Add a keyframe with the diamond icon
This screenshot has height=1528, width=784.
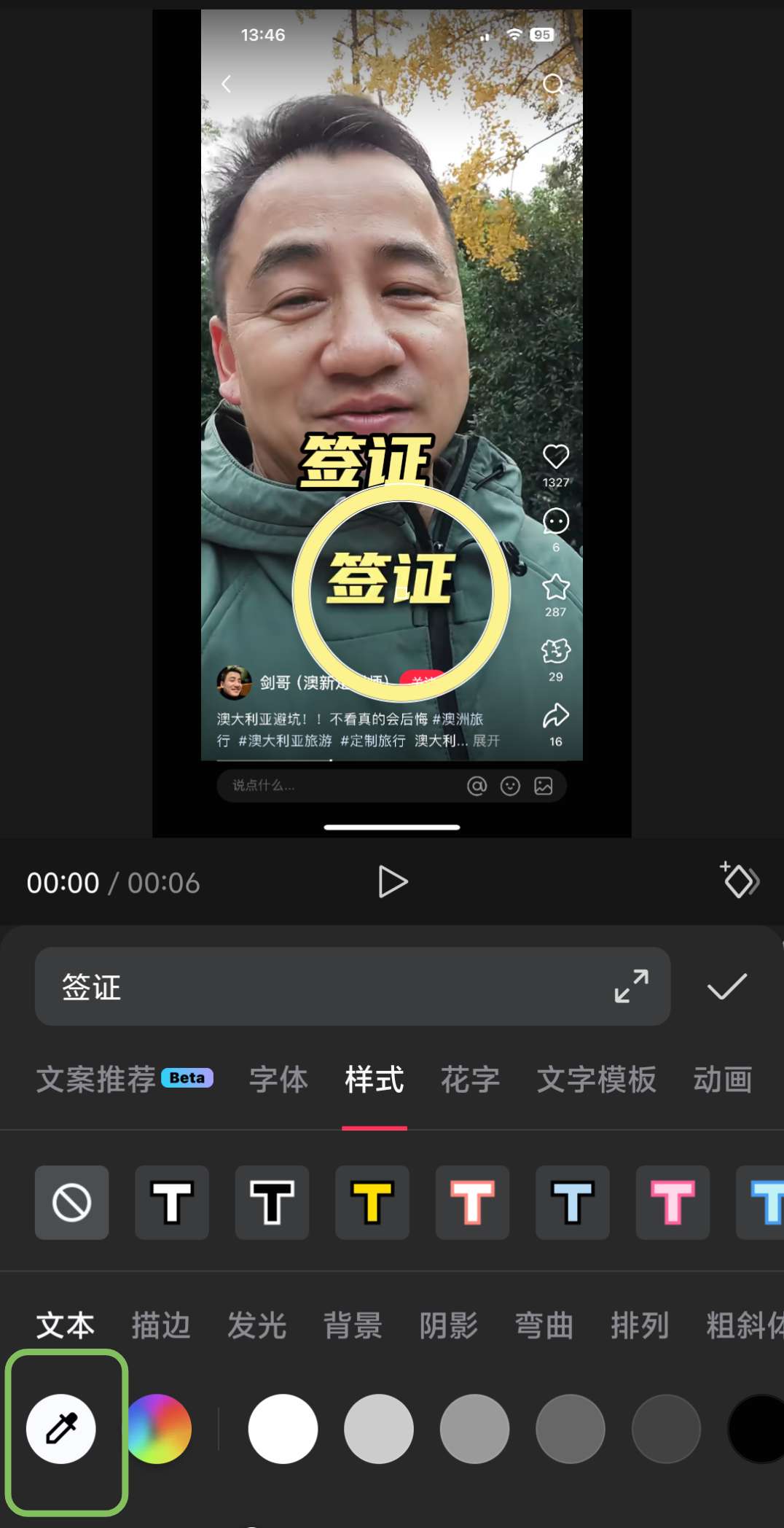click(740, 881)
